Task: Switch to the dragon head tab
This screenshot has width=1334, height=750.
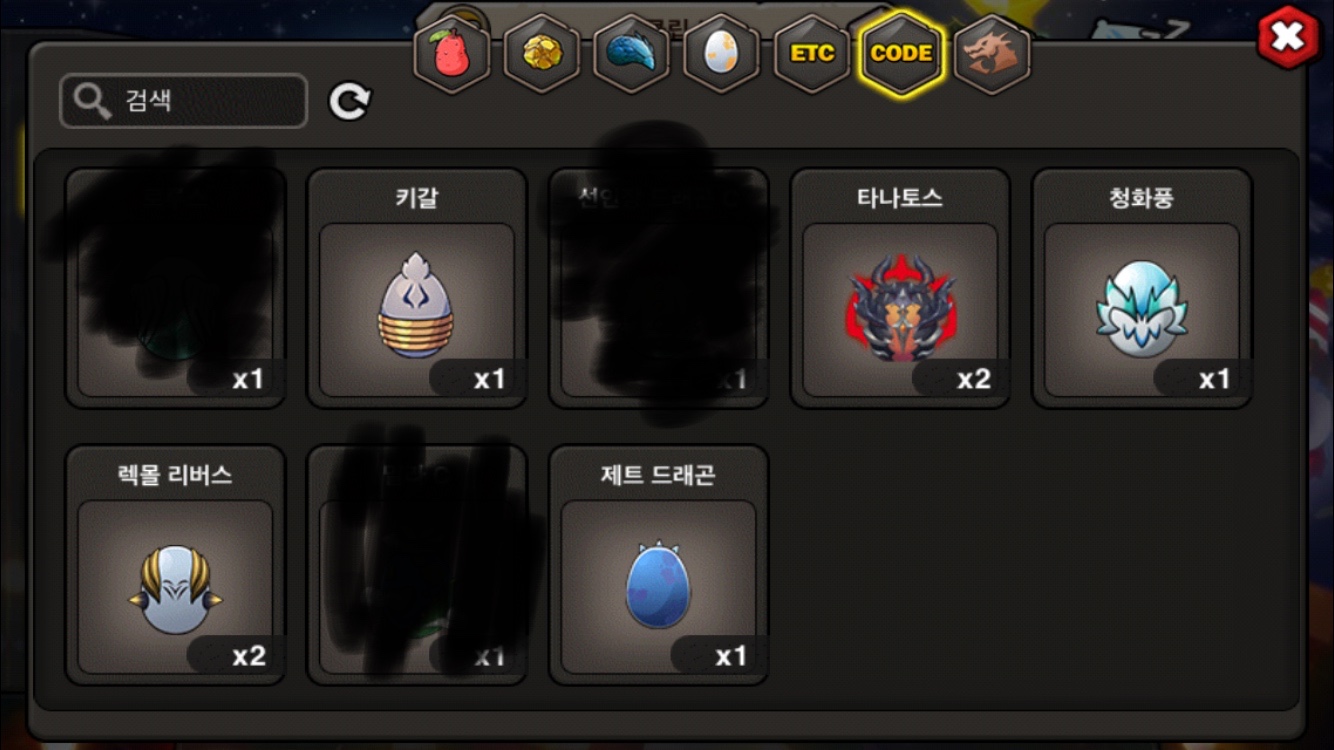Action: click(x=992, y=54)
